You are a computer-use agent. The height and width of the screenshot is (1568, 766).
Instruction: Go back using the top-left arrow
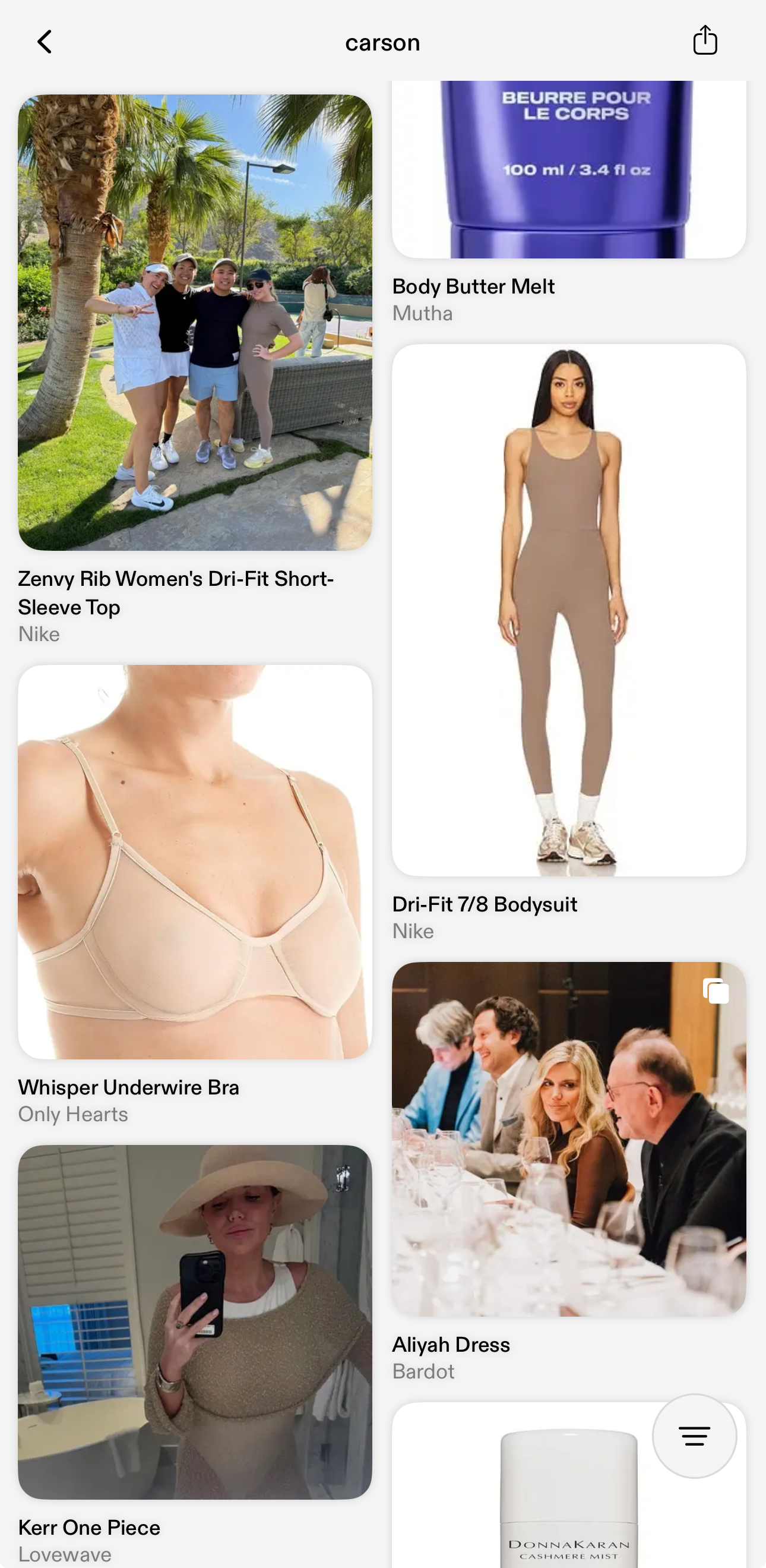click(x=45, y=42)
